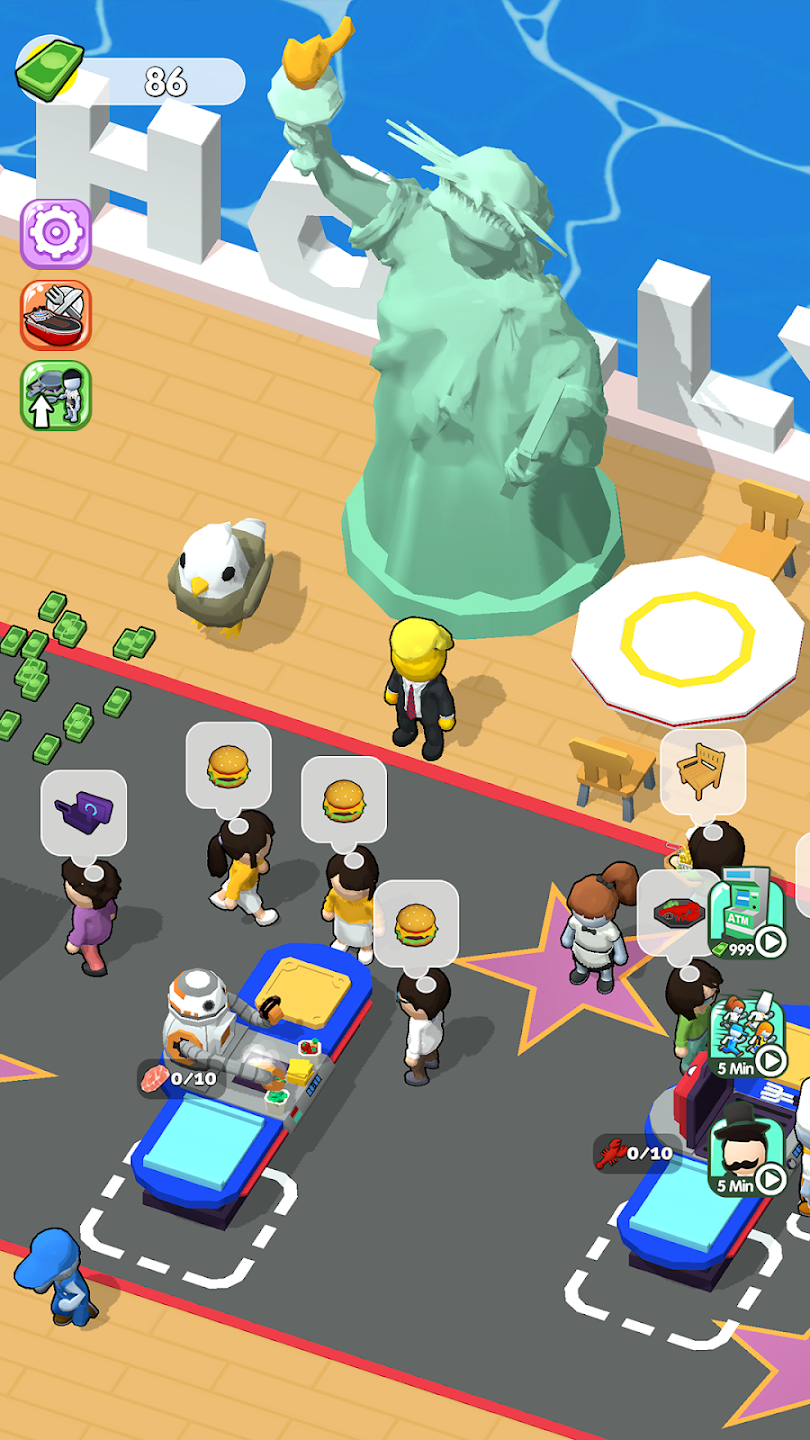Viewport: 810px width, 1440px height.
Task: Open the settings gear
Action: click(56, 233)
